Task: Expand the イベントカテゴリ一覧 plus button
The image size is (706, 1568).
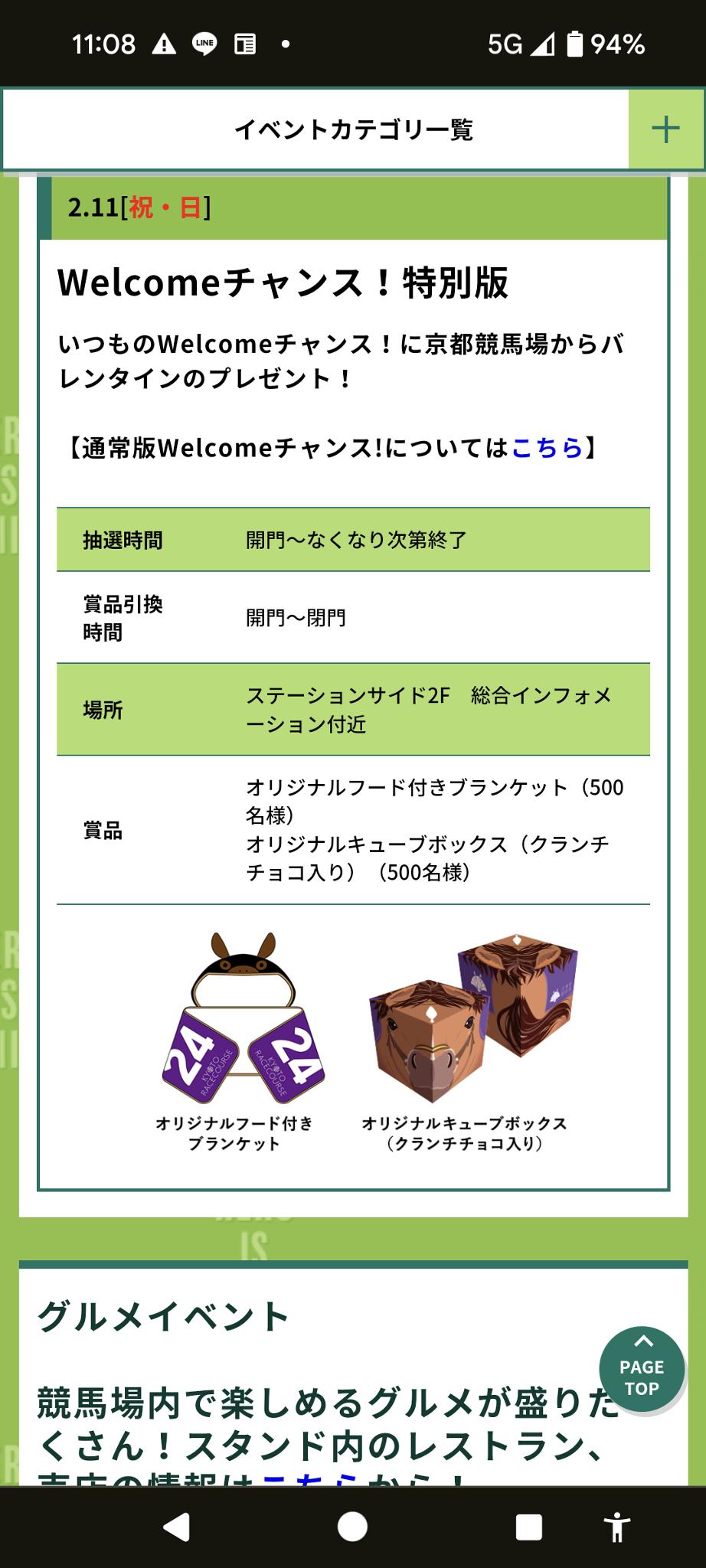Action: (665, 129)
